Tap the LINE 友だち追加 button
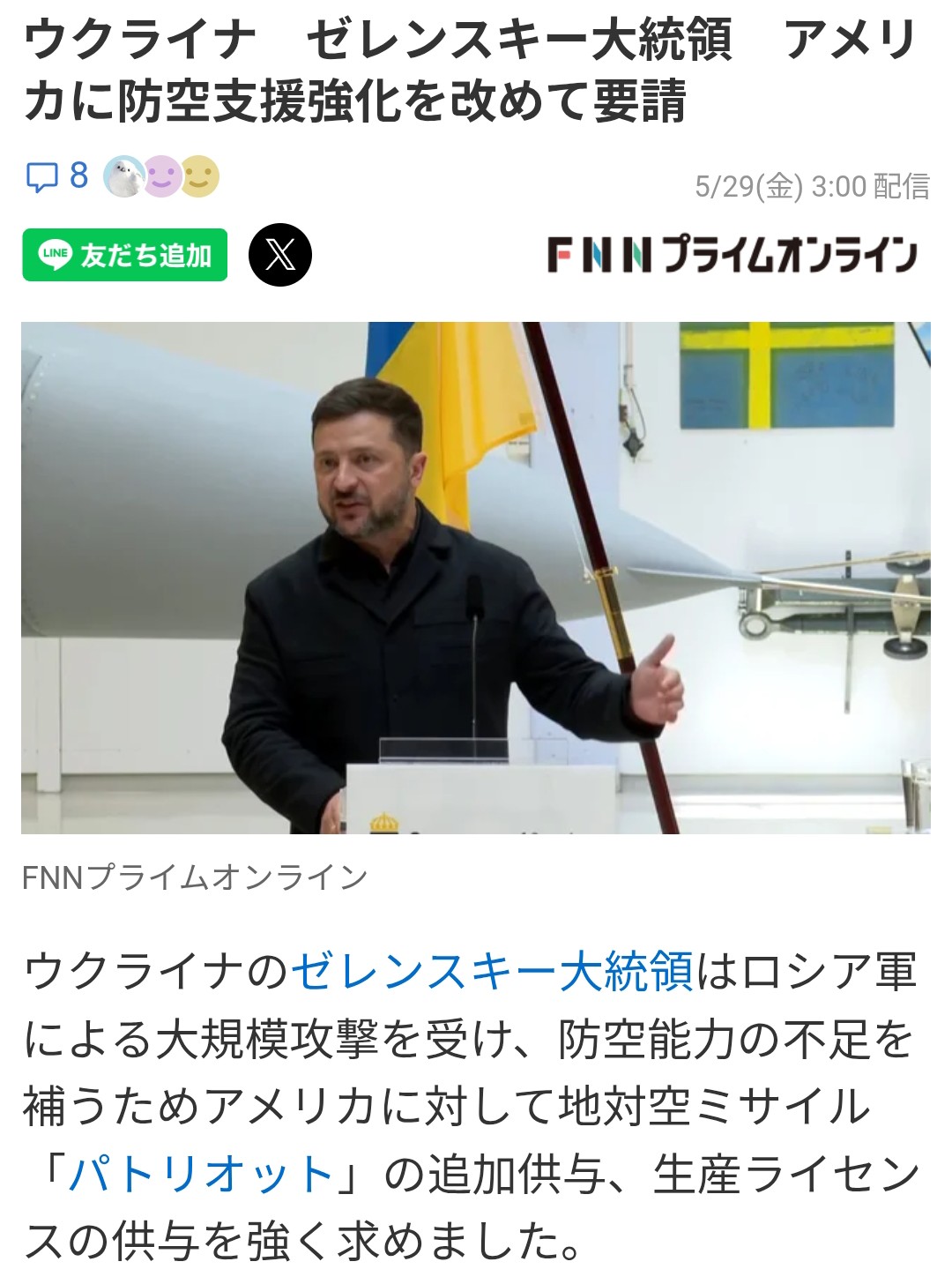Viewport: 952px width, 1284px height. (125, 255)
